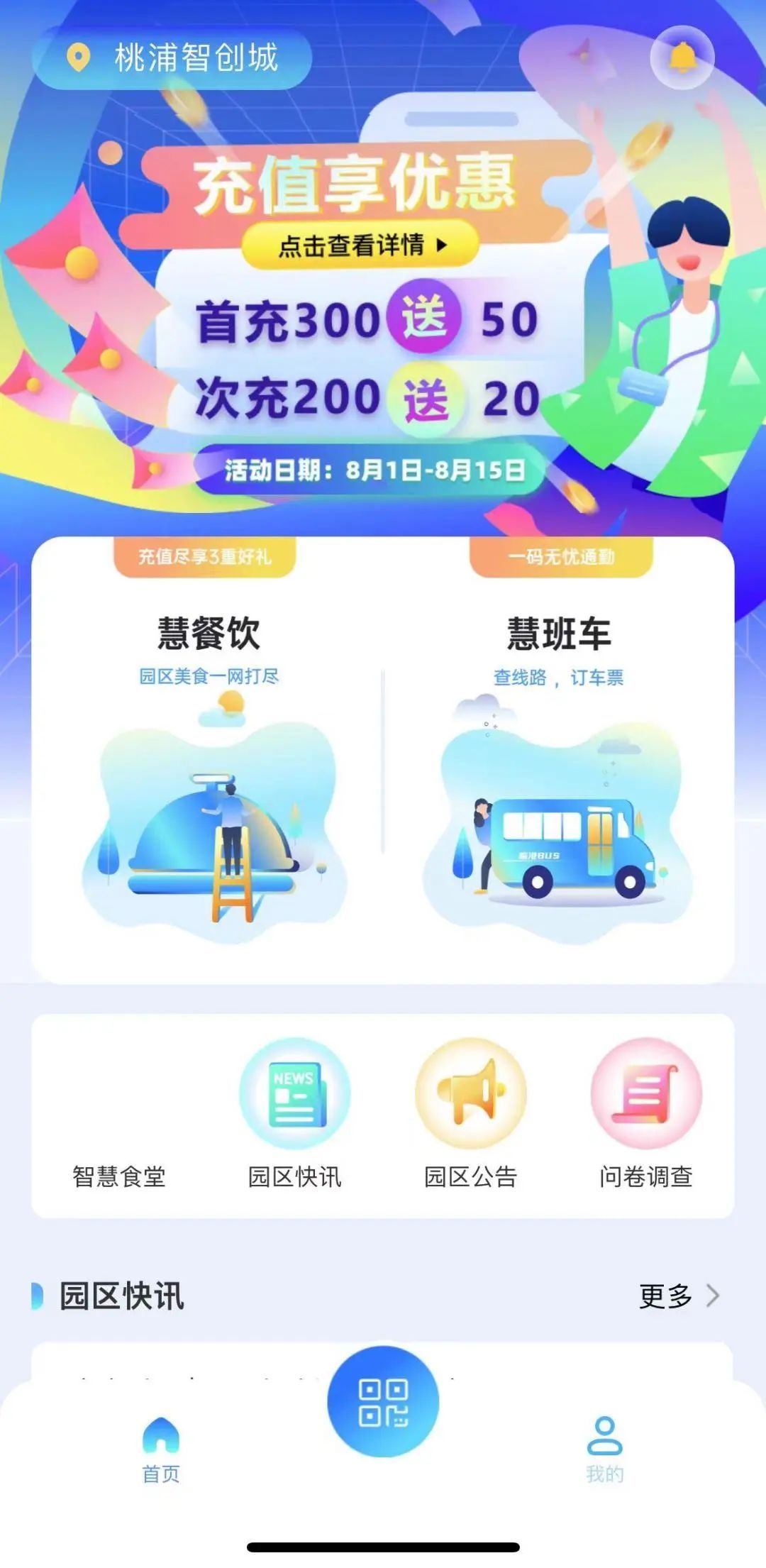Open the notifications bell
The image size is (766, 1568).
point(682,57)
